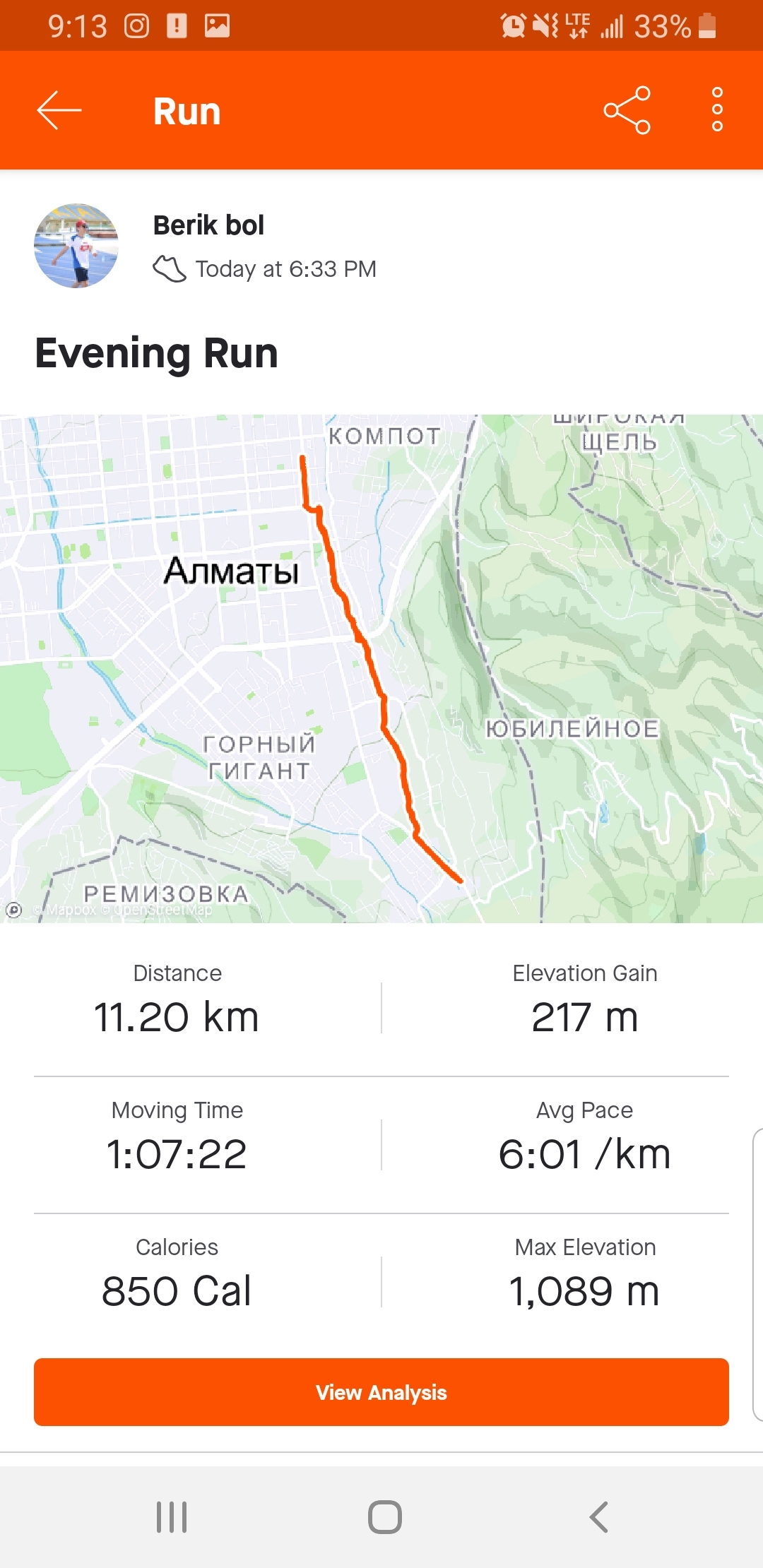The width and height of the screenshot is (763, 1568).
Task: Open the three-dot overflow menu
Action: [717, 111]
